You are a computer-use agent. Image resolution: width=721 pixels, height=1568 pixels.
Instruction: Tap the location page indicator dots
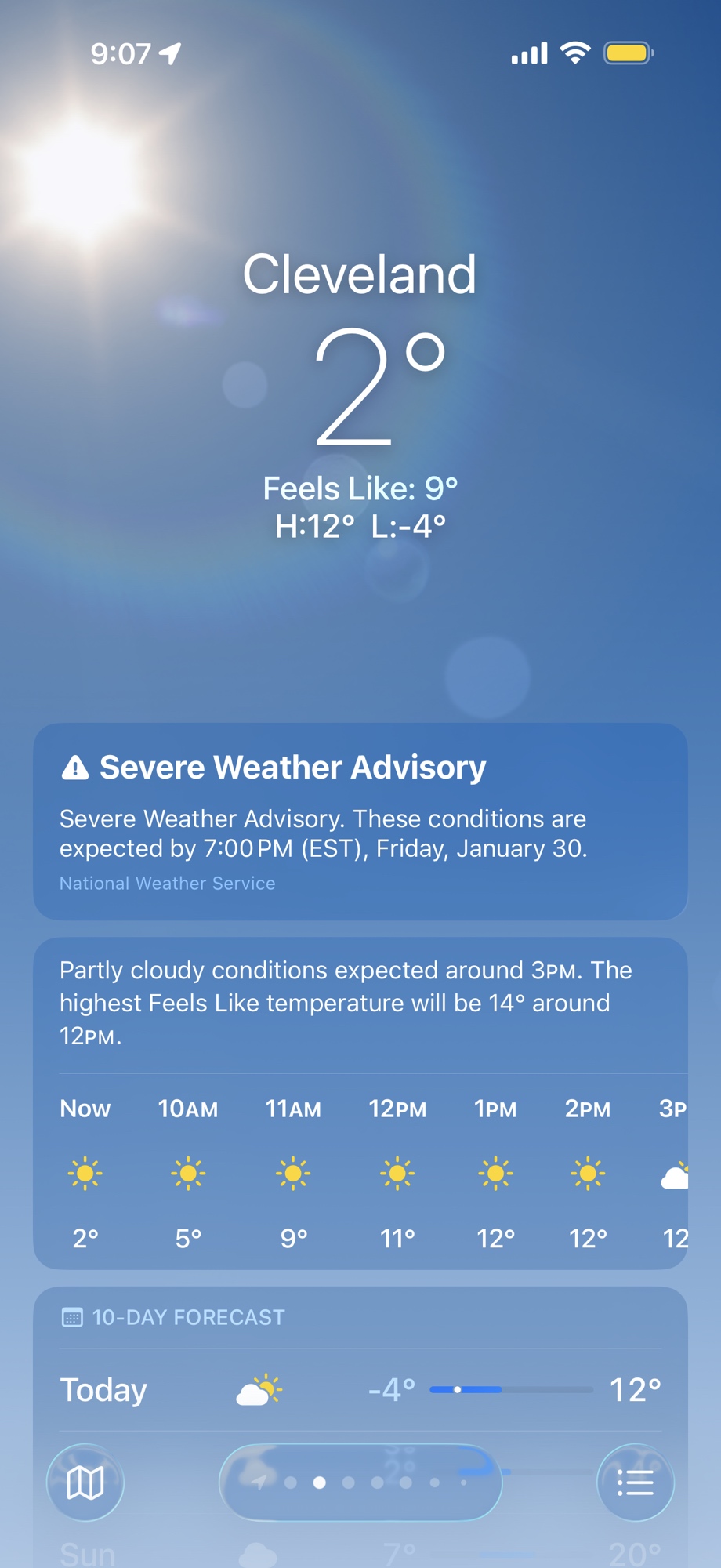(x=360, y=1483)
